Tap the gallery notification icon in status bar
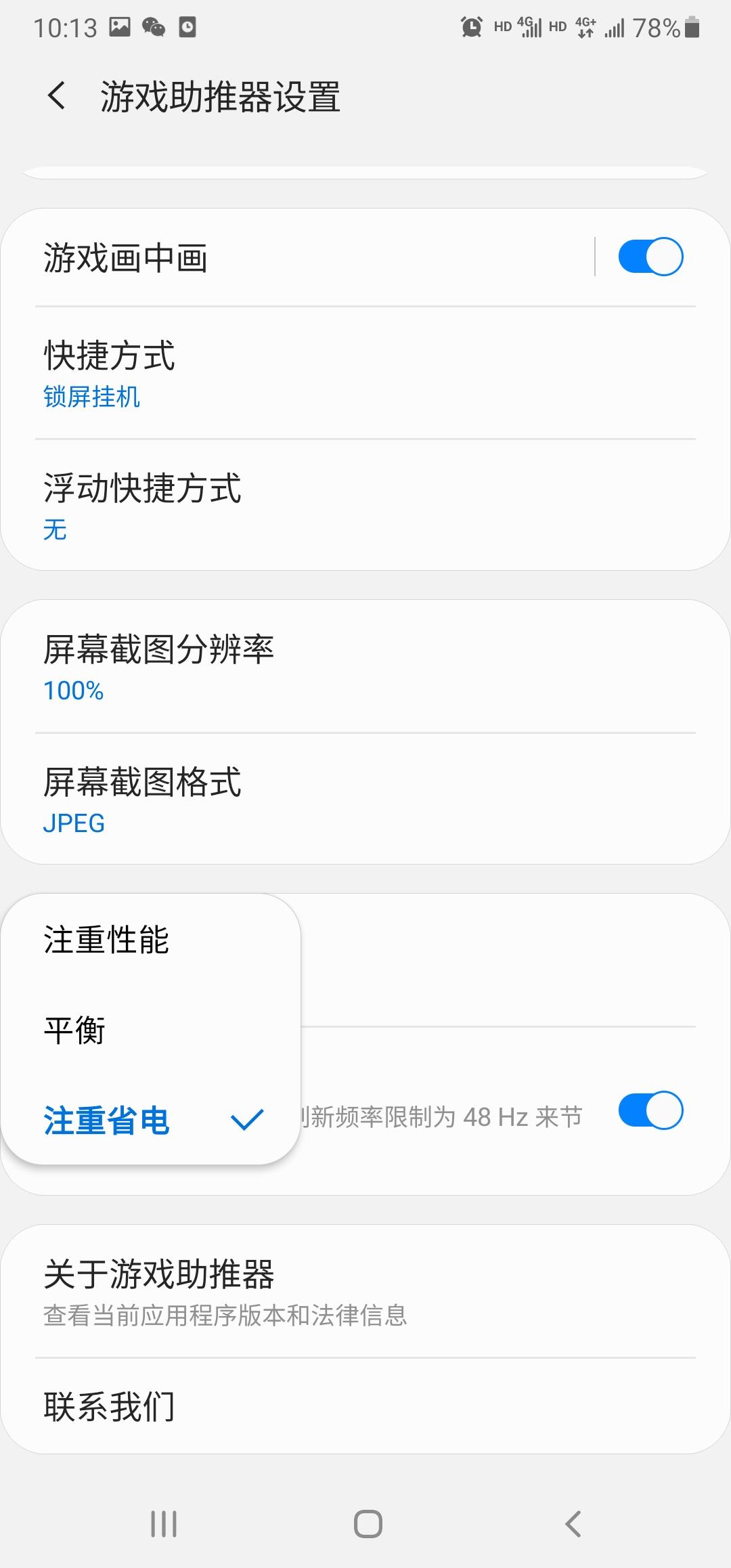Image resolution: width=731 pixels, height=1568 pixels. point(118,28)
